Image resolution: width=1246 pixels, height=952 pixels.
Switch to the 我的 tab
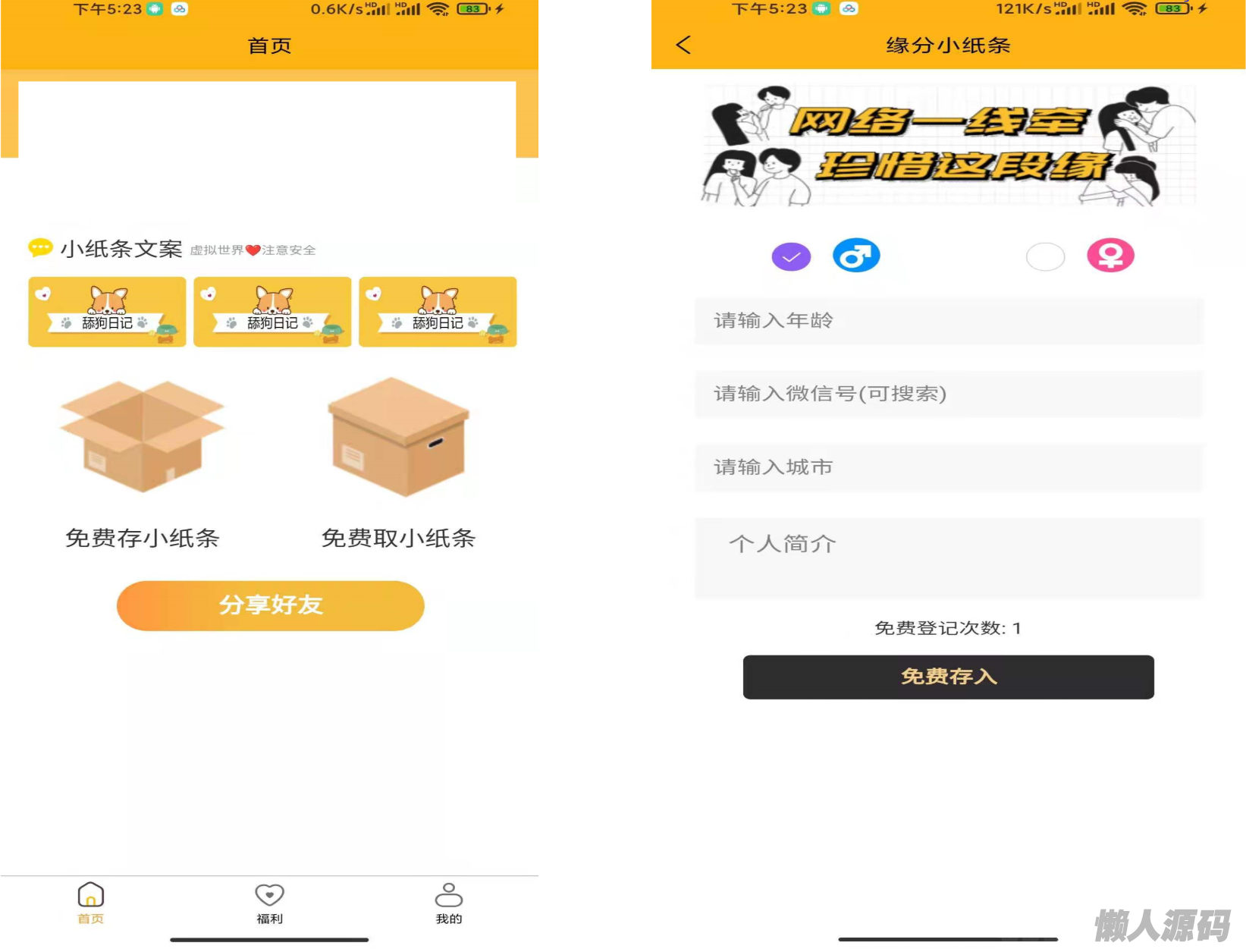pos(448,903)
